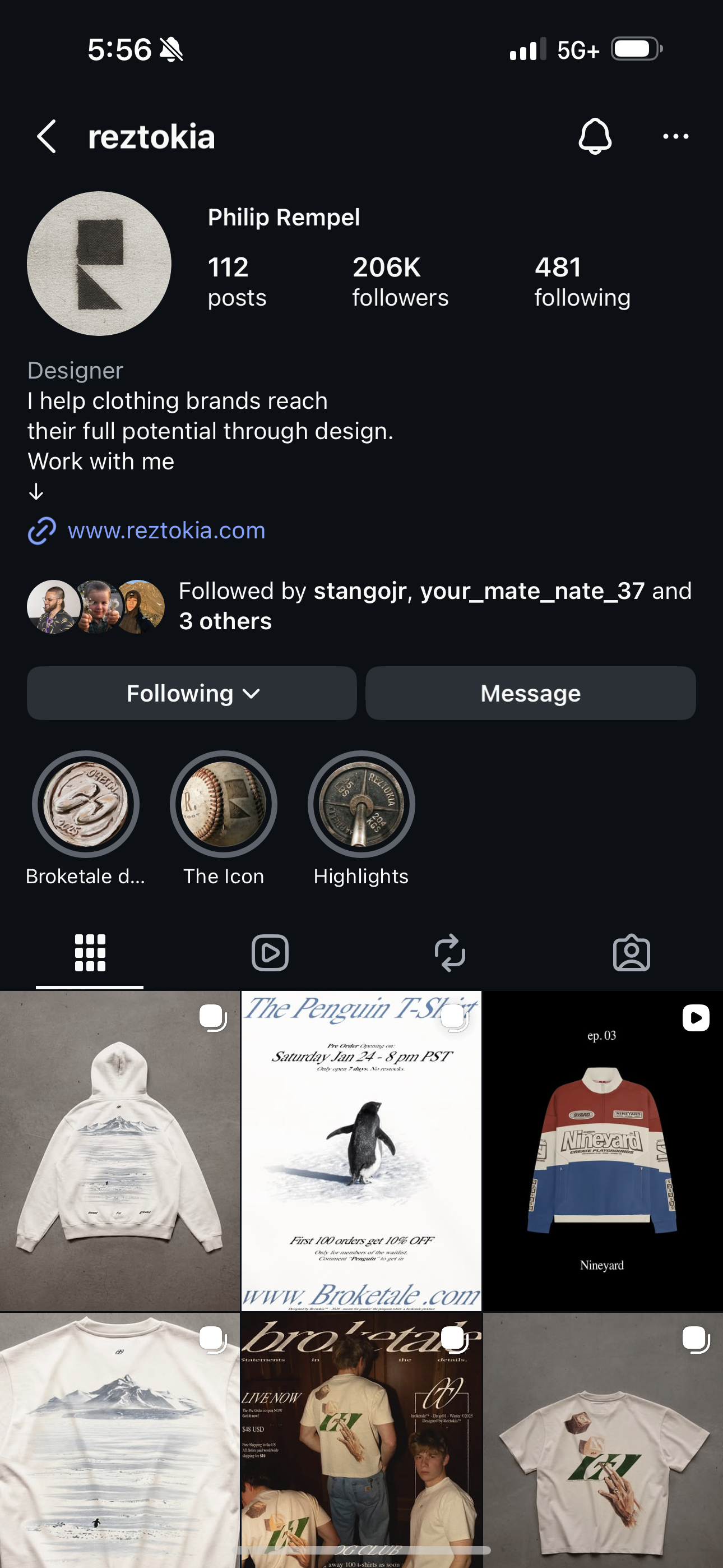Open the white mountain hoodie post

pyautogui.click(x=119, y=1150)
